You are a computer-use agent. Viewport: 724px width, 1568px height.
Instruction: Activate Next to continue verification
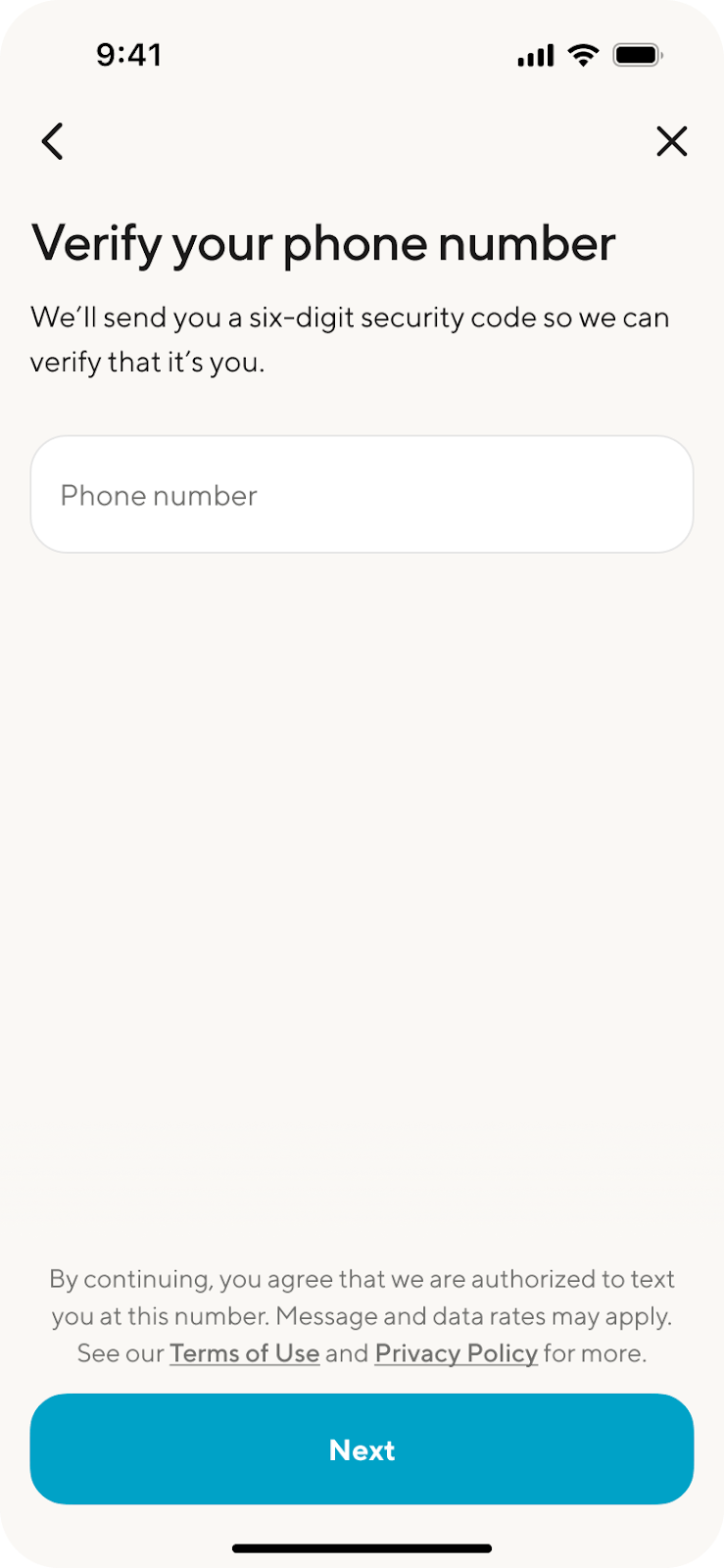[x=362, y=1448]
